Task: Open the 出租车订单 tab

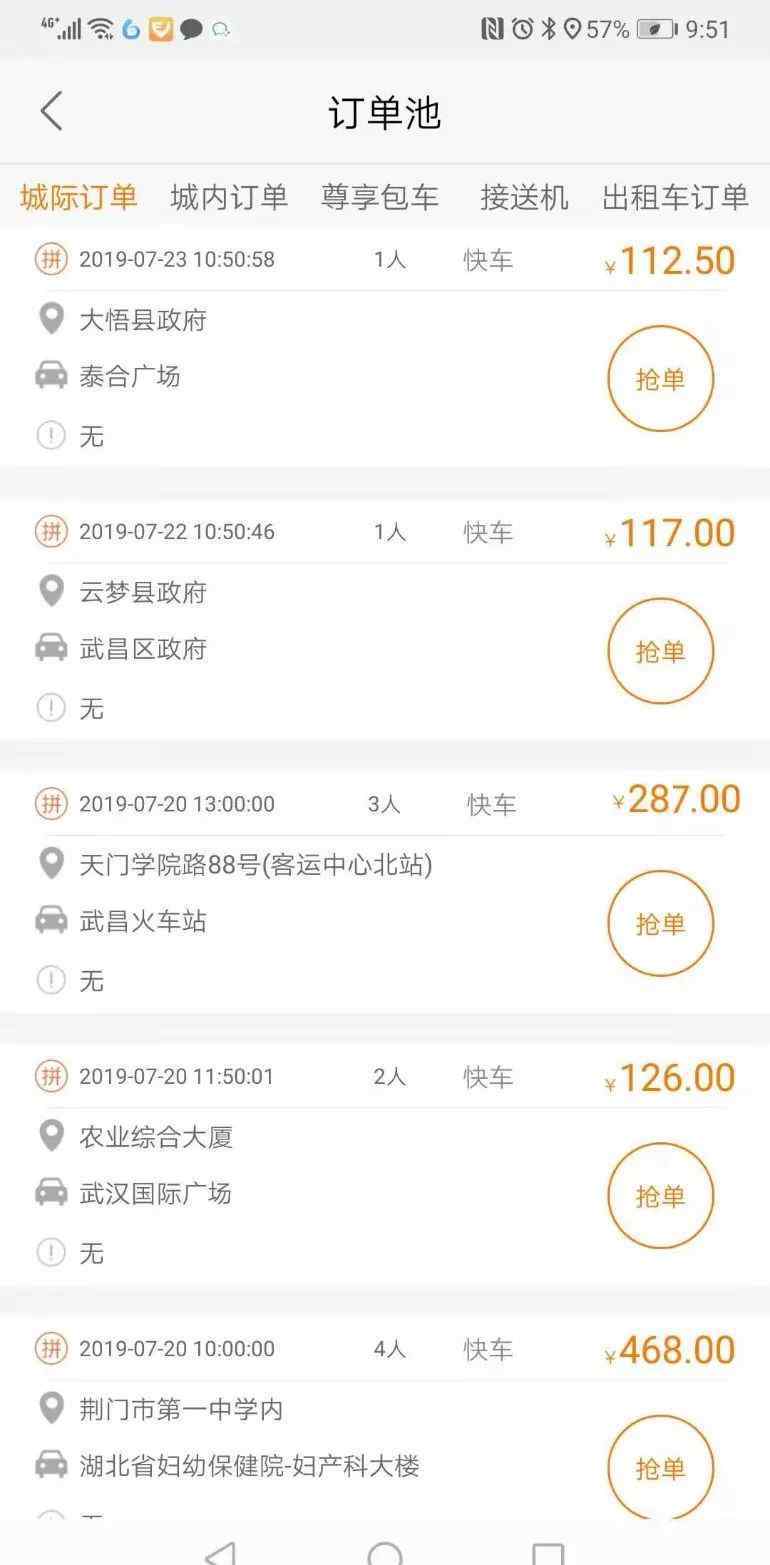Action: coord(675,197)
